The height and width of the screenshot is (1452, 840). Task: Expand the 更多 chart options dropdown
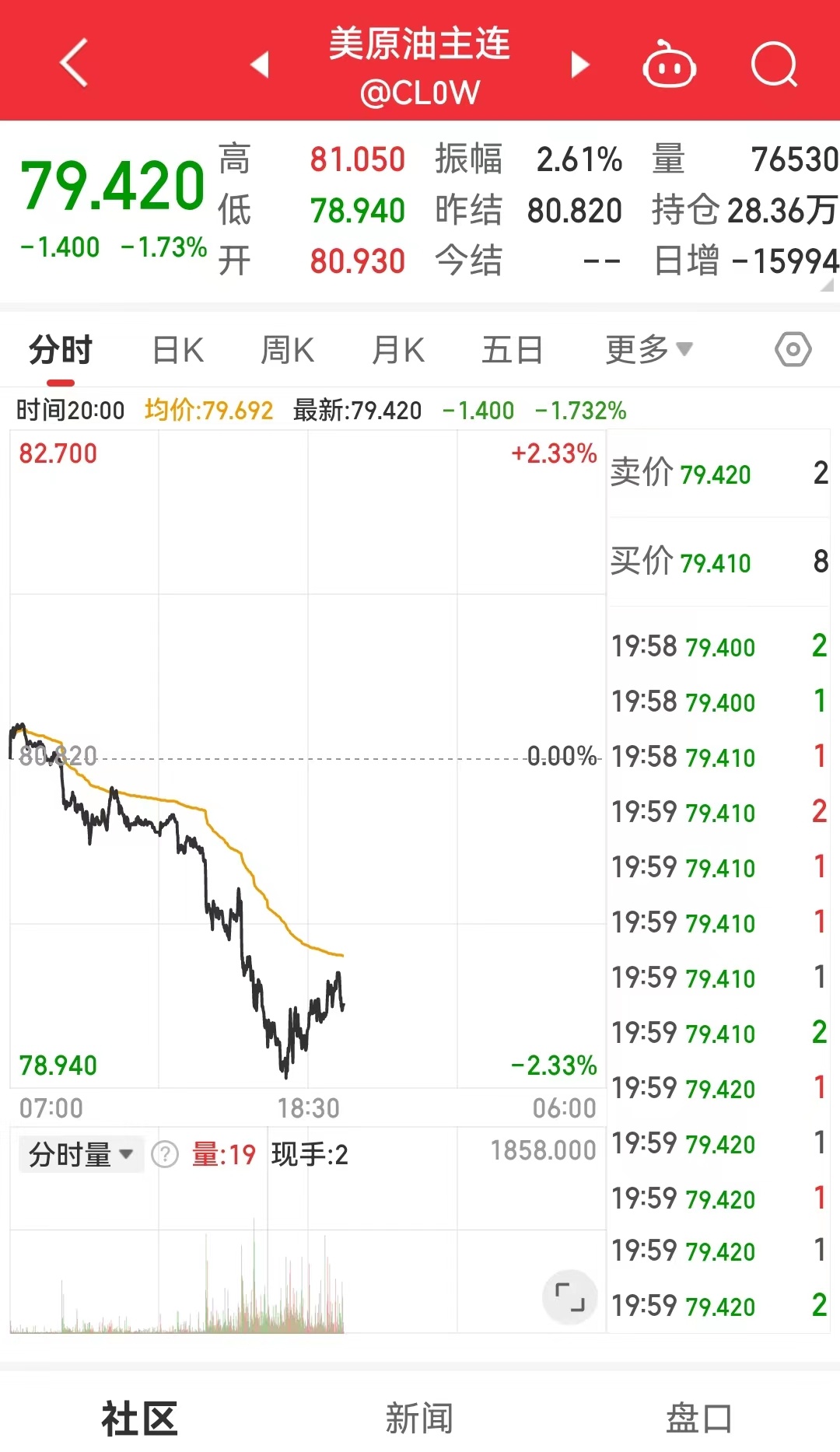[649, 350]
